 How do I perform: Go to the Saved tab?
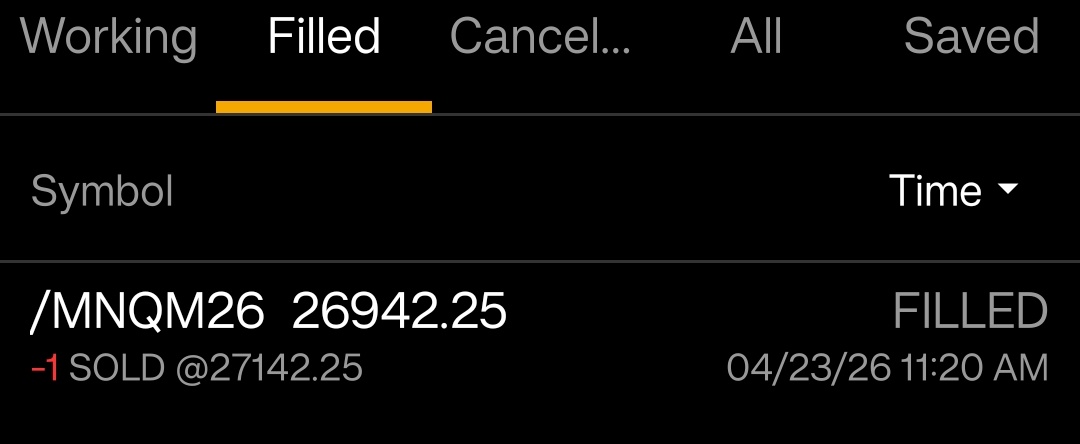click(971, 38)
